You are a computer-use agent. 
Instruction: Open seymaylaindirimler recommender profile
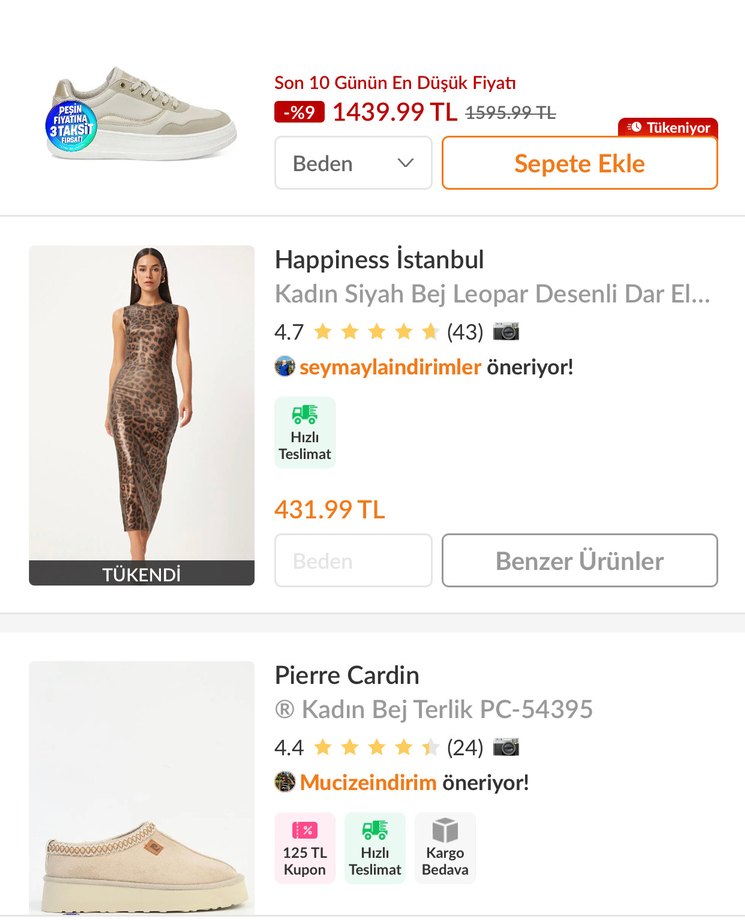click(390, 367)
